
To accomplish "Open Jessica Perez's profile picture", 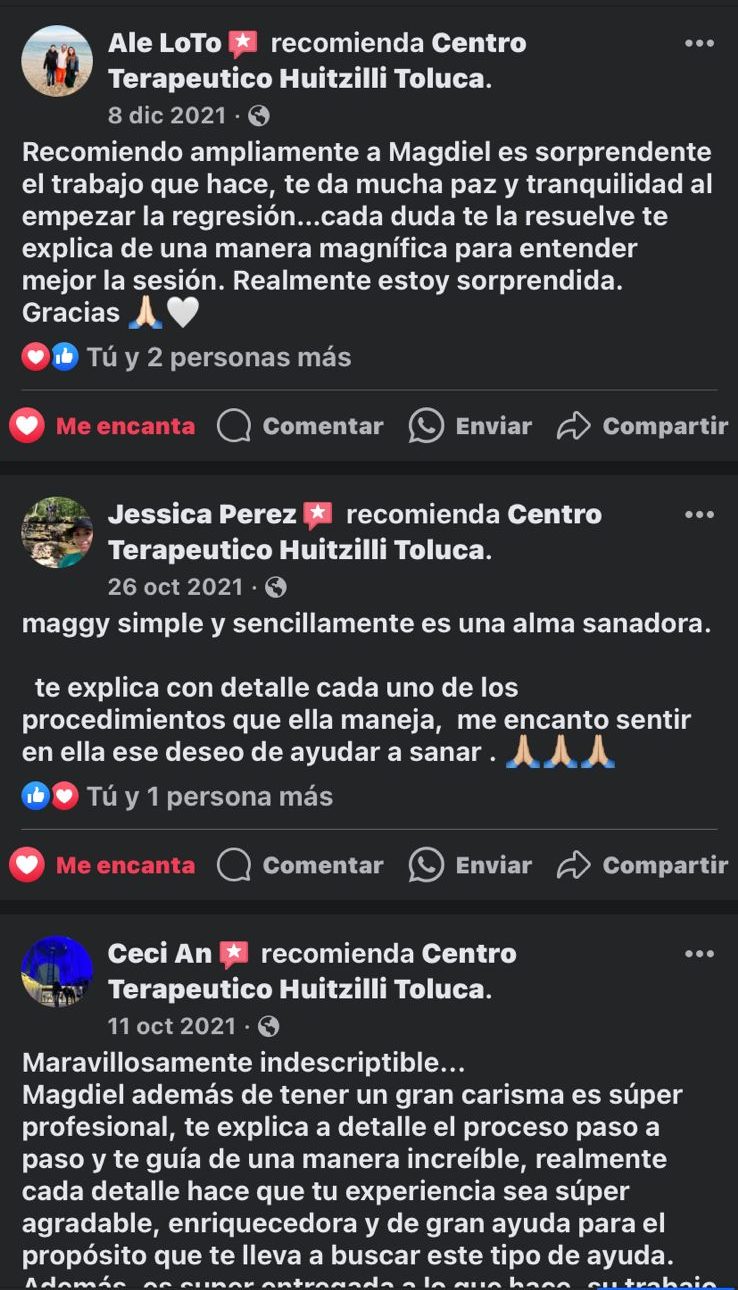I will [57, 532].
